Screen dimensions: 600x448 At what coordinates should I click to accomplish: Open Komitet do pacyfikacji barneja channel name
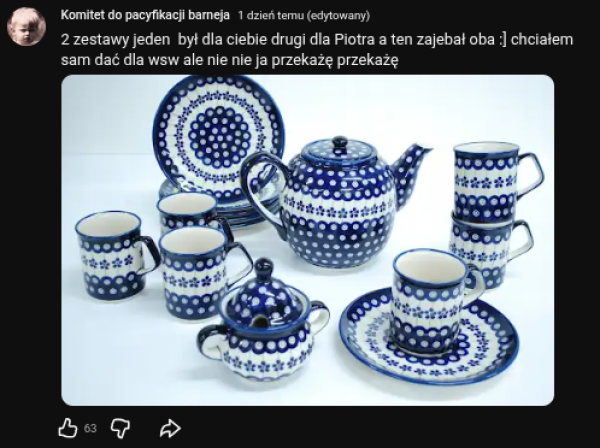point(145,16)
